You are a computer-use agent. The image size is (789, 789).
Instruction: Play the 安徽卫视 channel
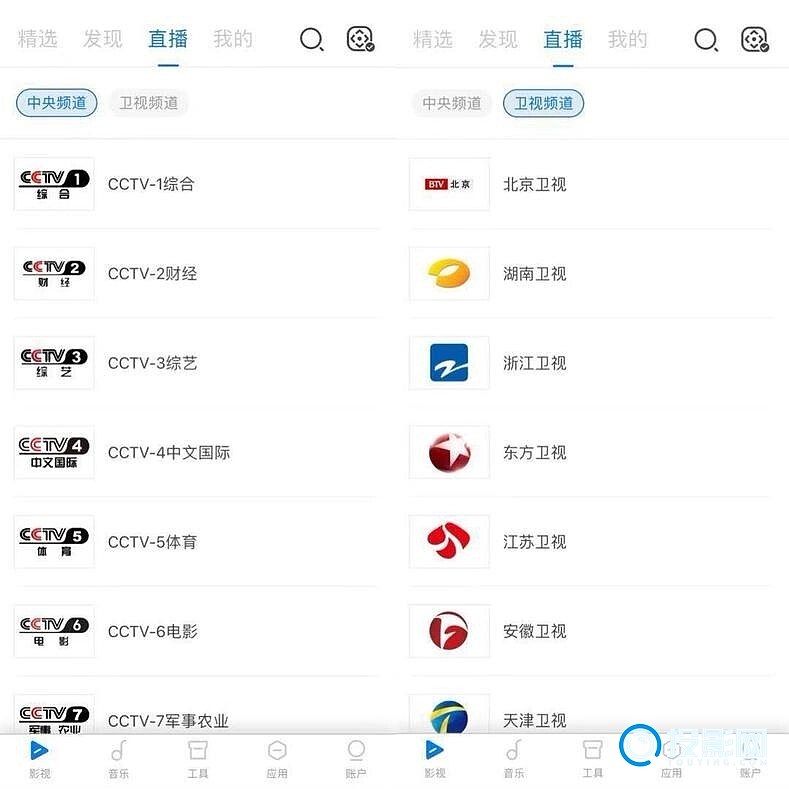(x=534, y=631)
